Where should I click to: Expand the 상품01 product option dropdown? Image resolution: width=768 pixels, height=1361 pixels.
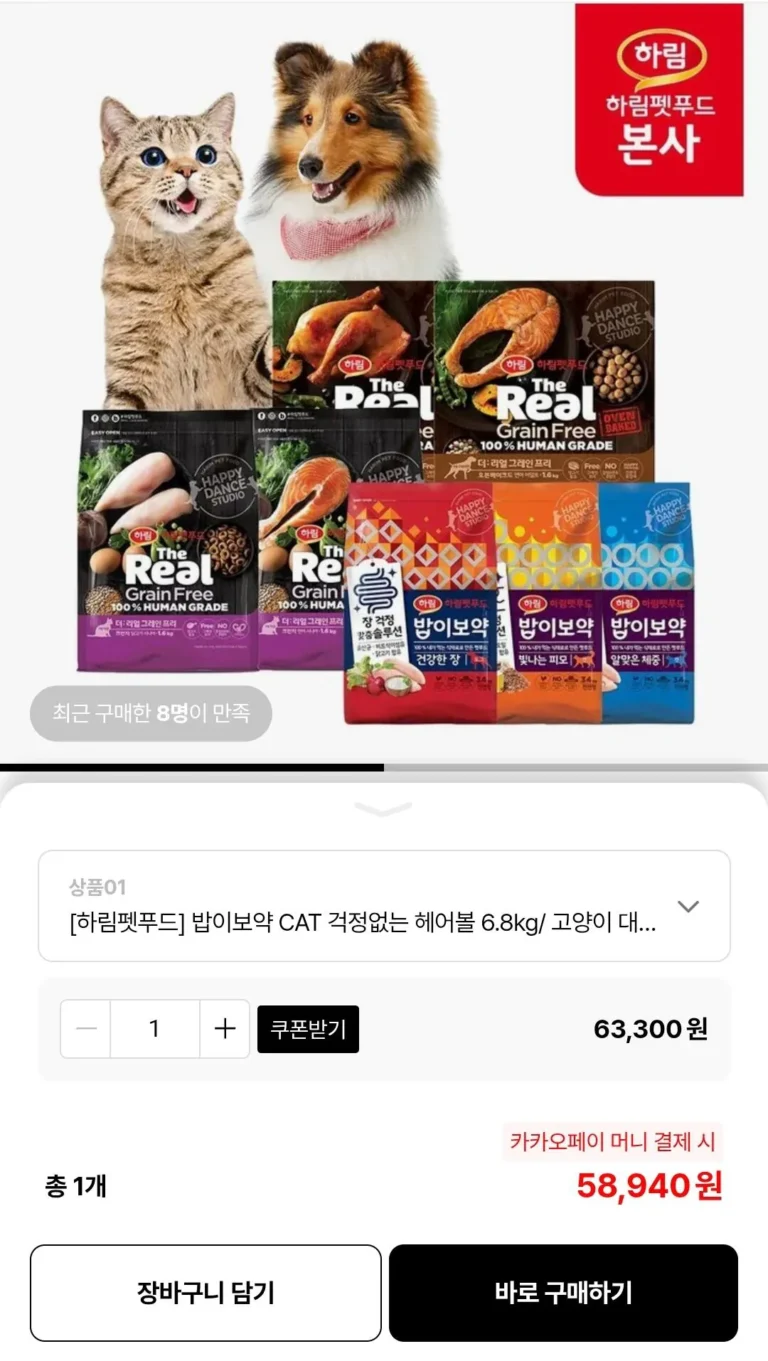tap(688, 906)
